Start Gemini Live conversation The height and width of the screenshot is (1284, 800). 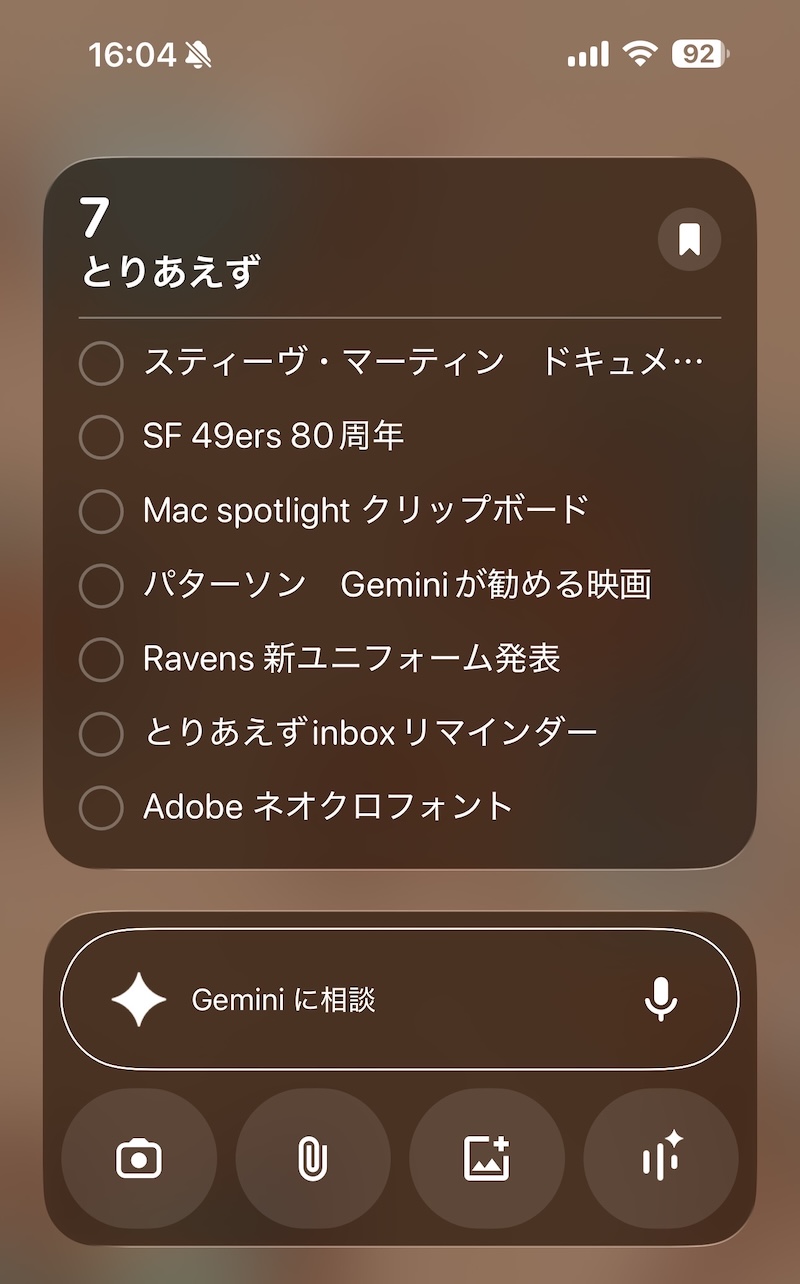pyautogui.click(x=661, y=1159)
